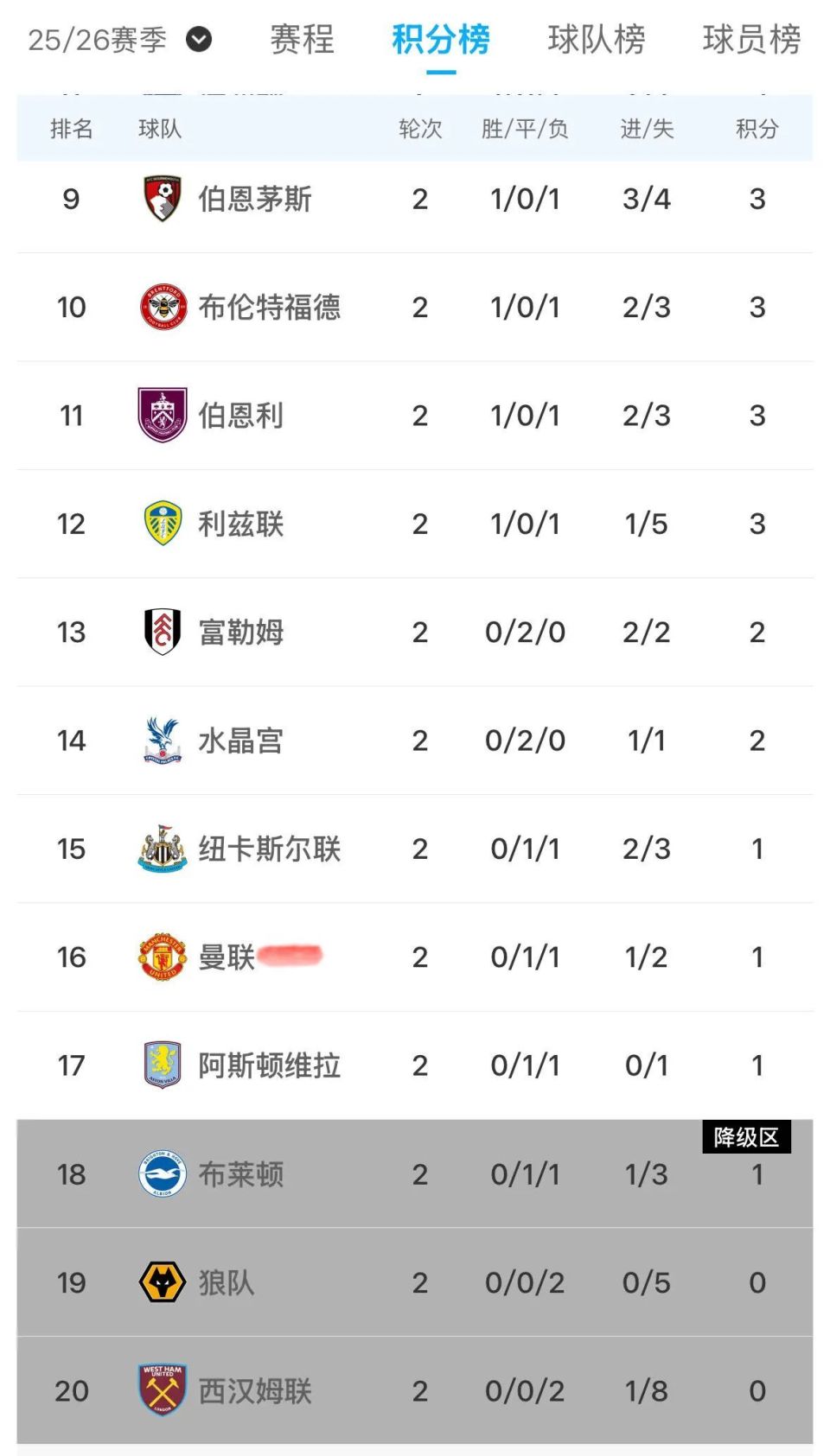Click the 西汉姆联 crossed hammers crest
Viewport: 830px width, 1456px height.
[161, 1391]
